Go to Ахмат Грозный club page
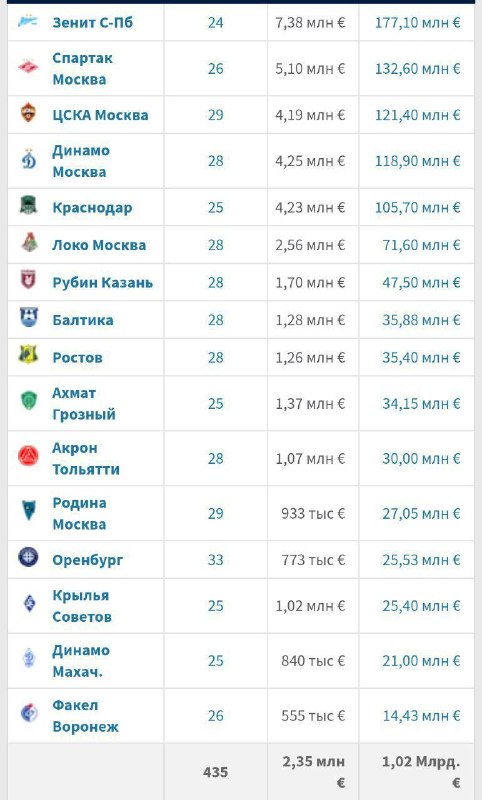The height and width of the screenshot is (800, 482). tap(84, 404)
